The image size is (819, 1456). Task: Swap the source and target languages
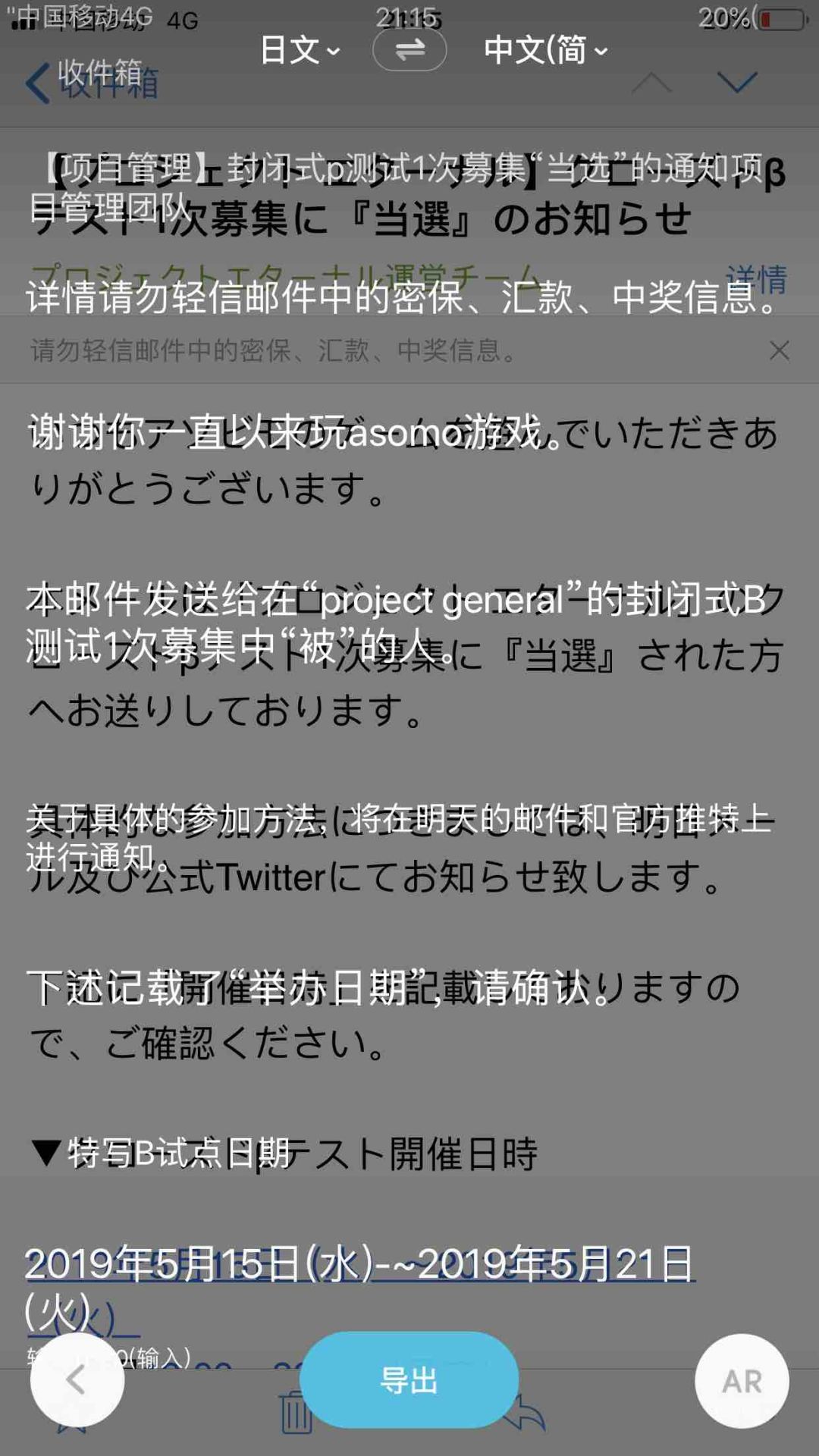(x=409, y=50)
